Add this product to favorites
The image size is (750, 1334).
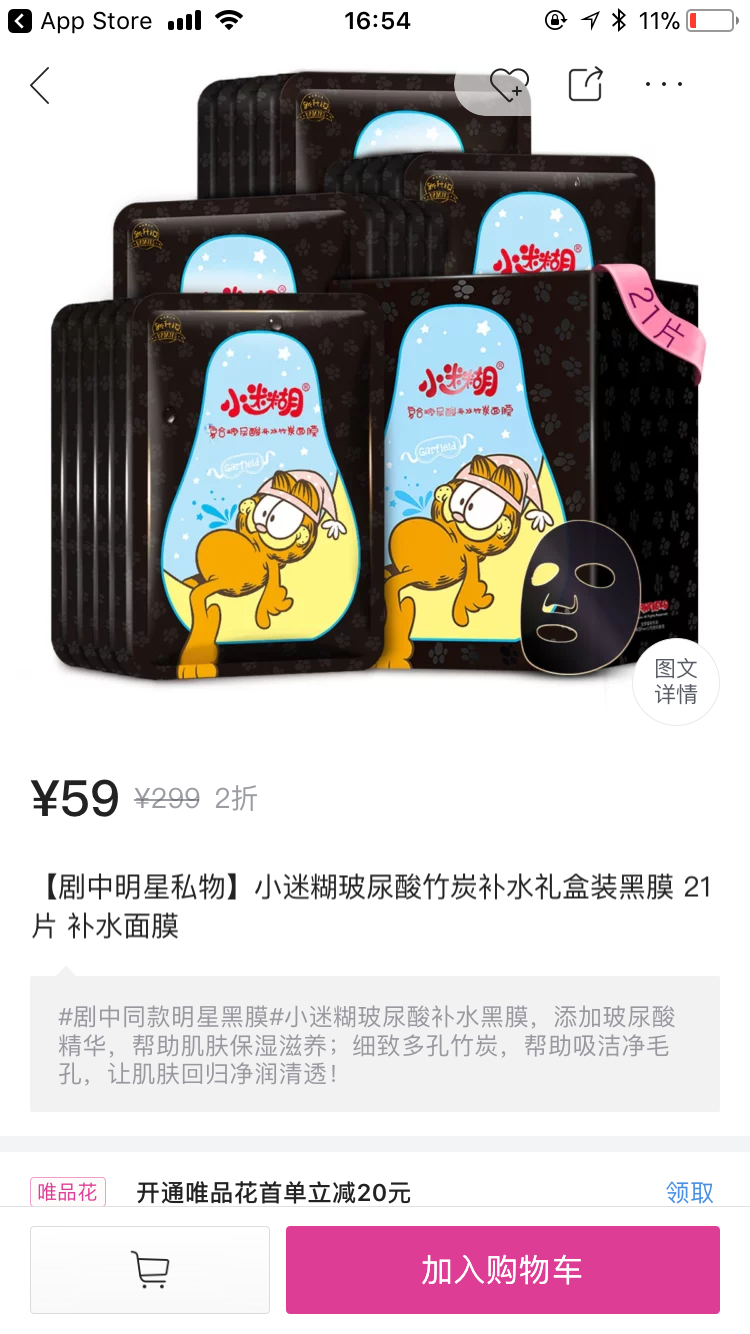click(x=508, y=85)
